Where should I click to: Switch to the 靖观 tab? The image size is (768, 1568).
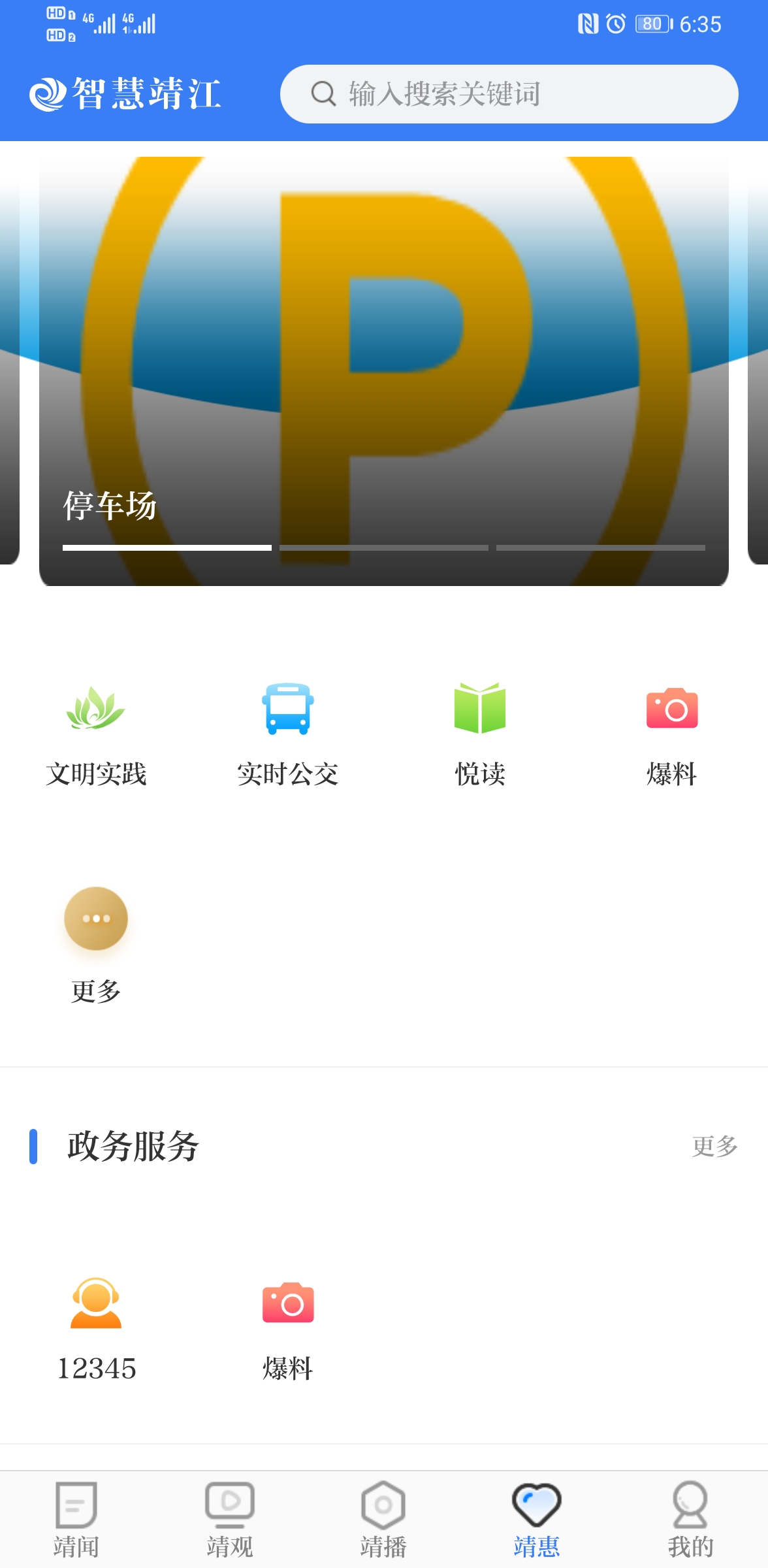[230, 1509]
